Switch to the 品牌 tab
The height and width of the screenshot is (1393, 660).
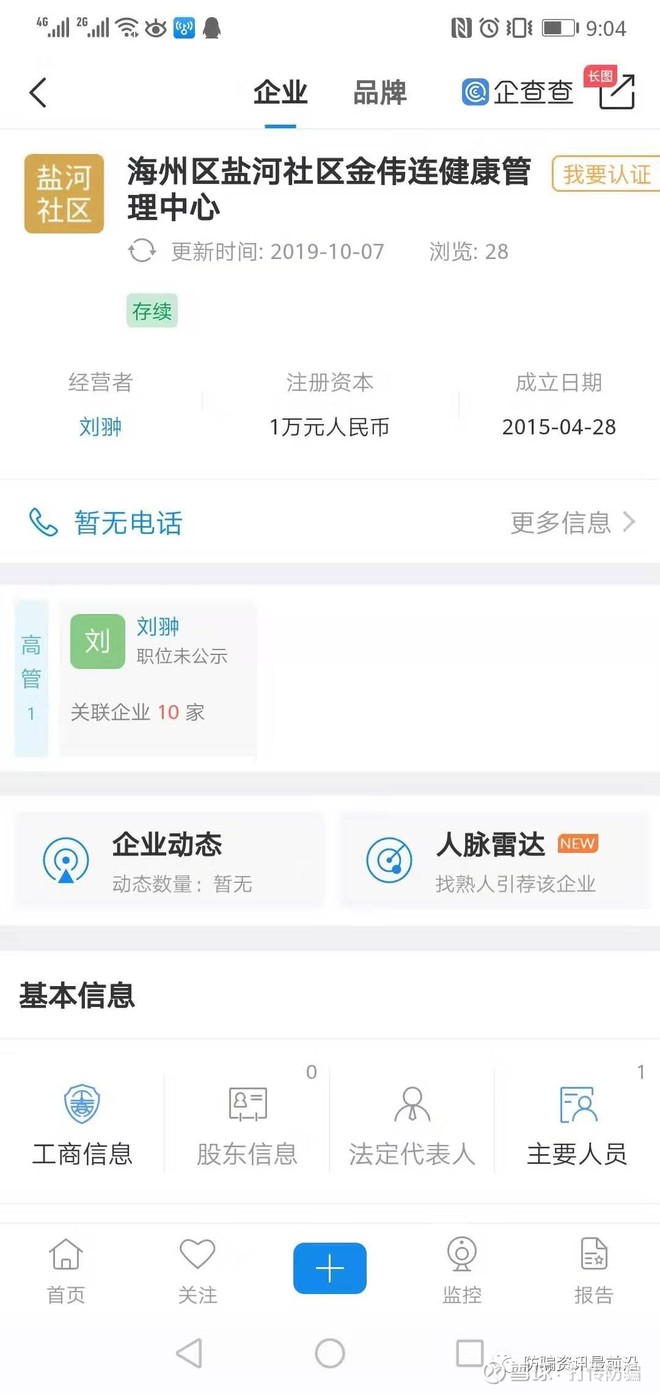pyautogui.click(x=380, y=93)
